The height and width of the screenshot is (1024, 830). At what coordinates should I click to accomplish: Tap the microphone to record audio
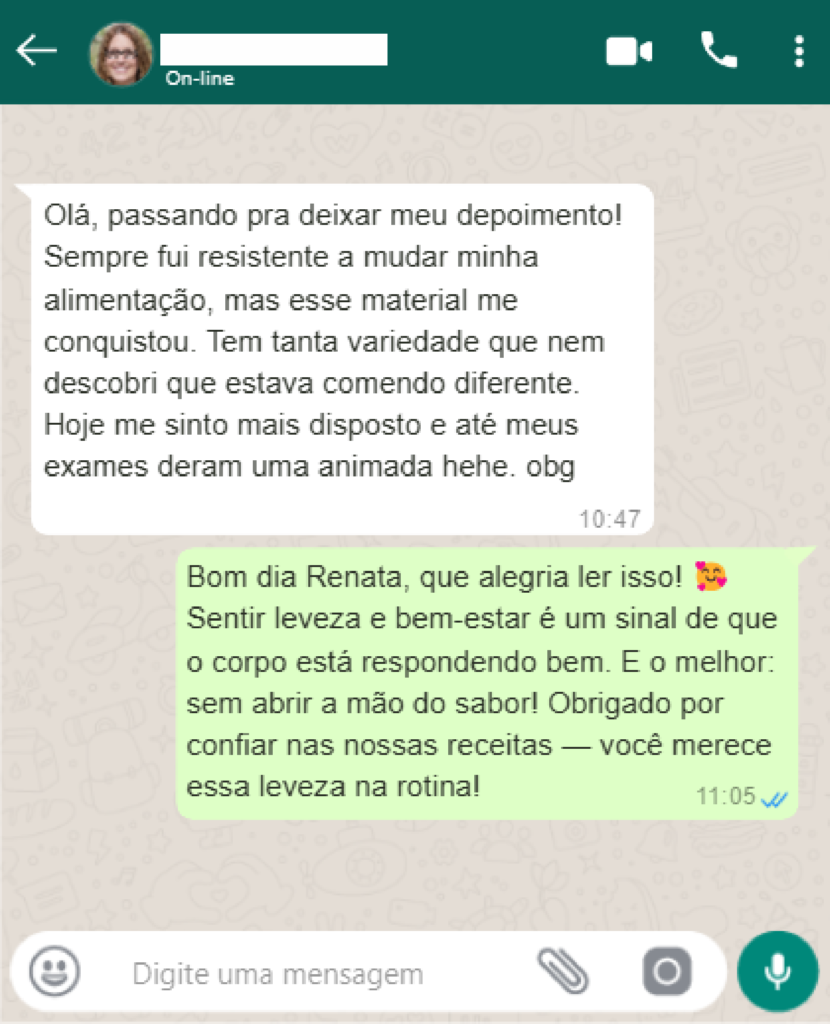[777, 972]
